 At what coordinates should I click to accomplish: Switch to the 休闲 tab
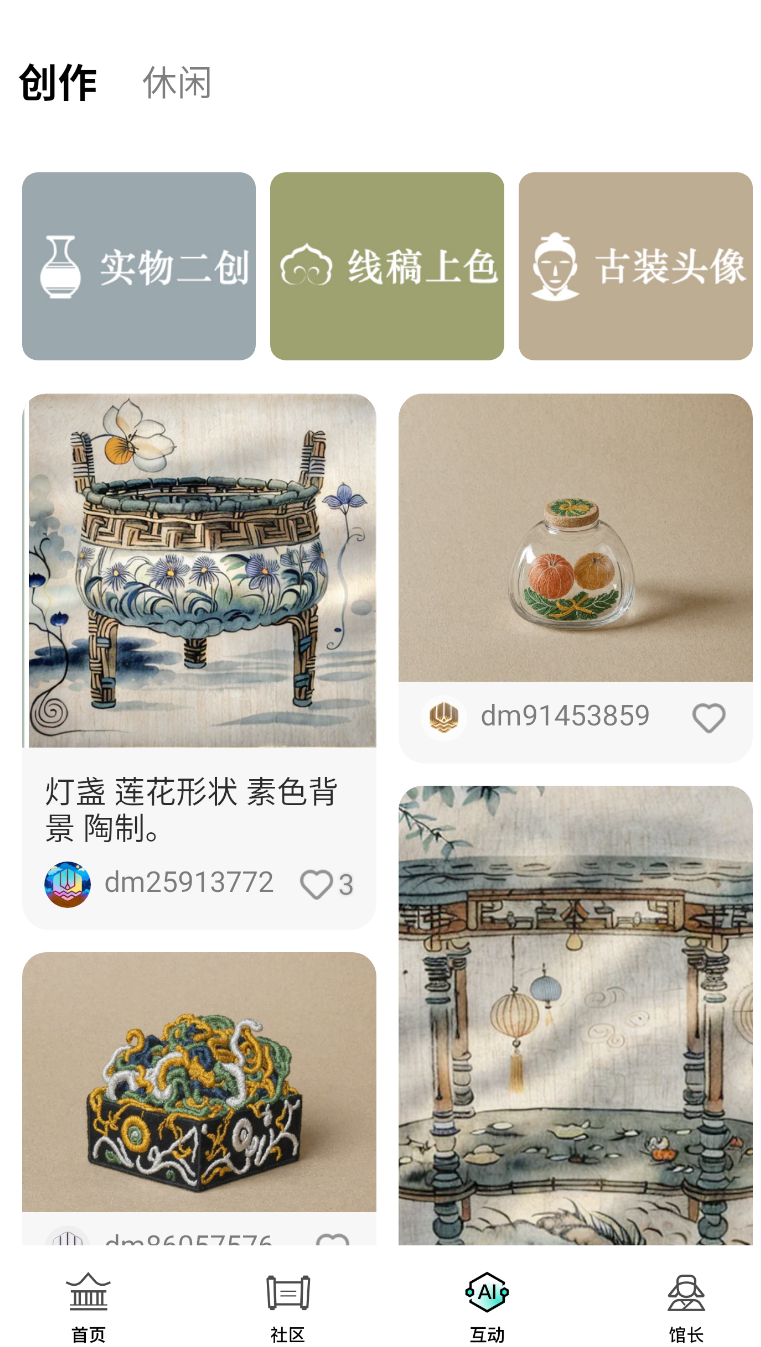177,83
